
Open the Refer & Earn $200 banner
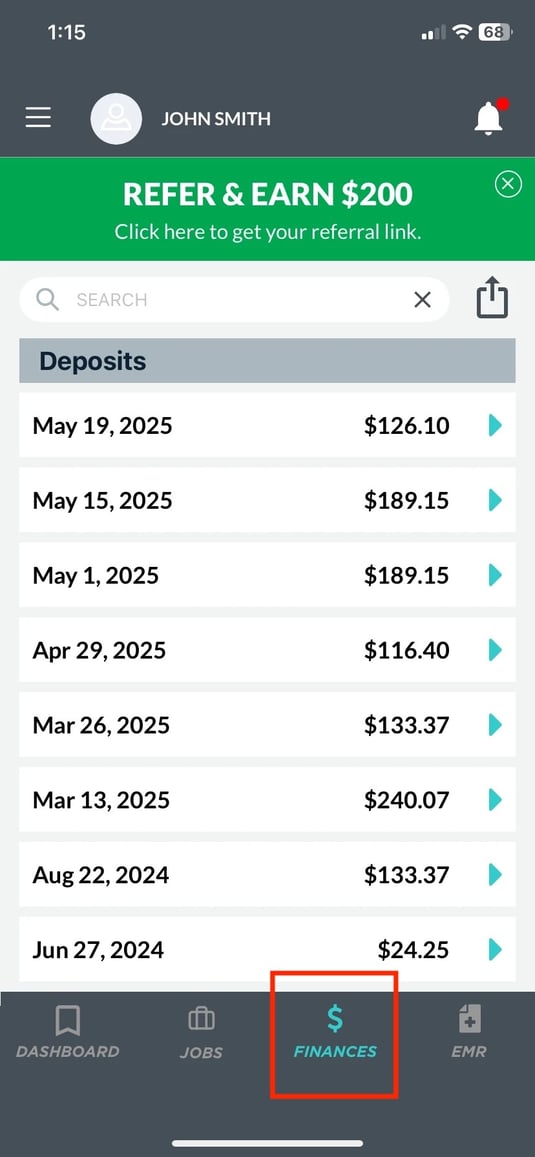coord(267,209)
